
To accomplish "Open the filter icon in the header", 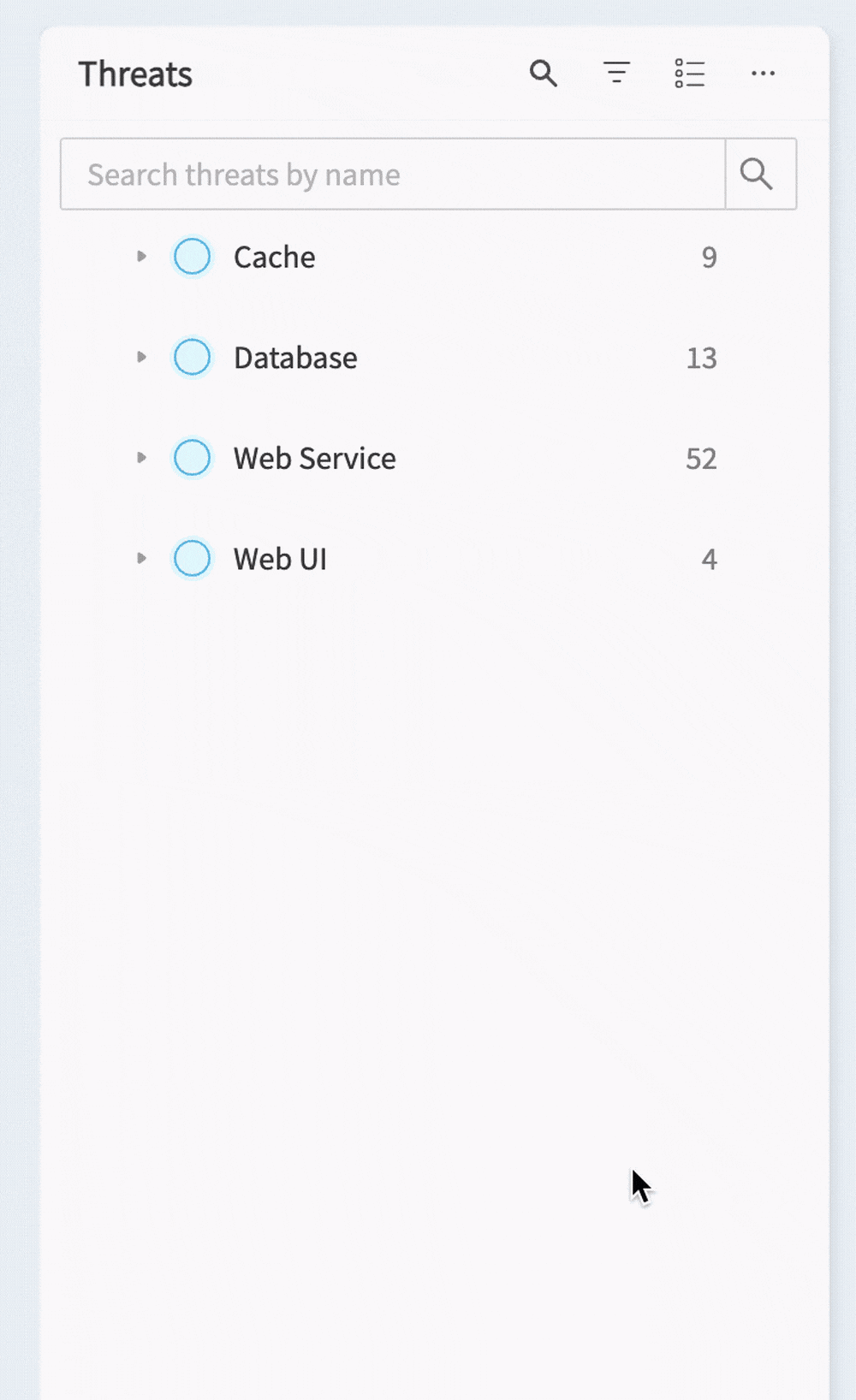I will coord(616,73).
